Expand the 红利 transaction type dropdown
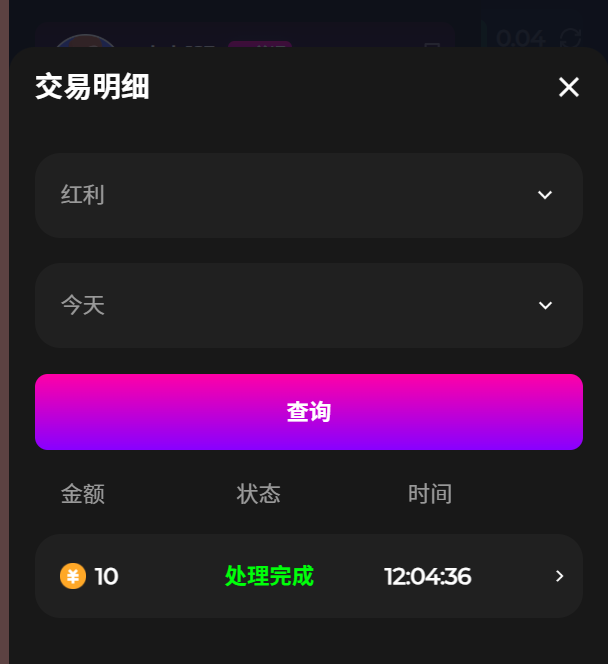The width and height of the screenshot is (608, 664). (308, 195)
